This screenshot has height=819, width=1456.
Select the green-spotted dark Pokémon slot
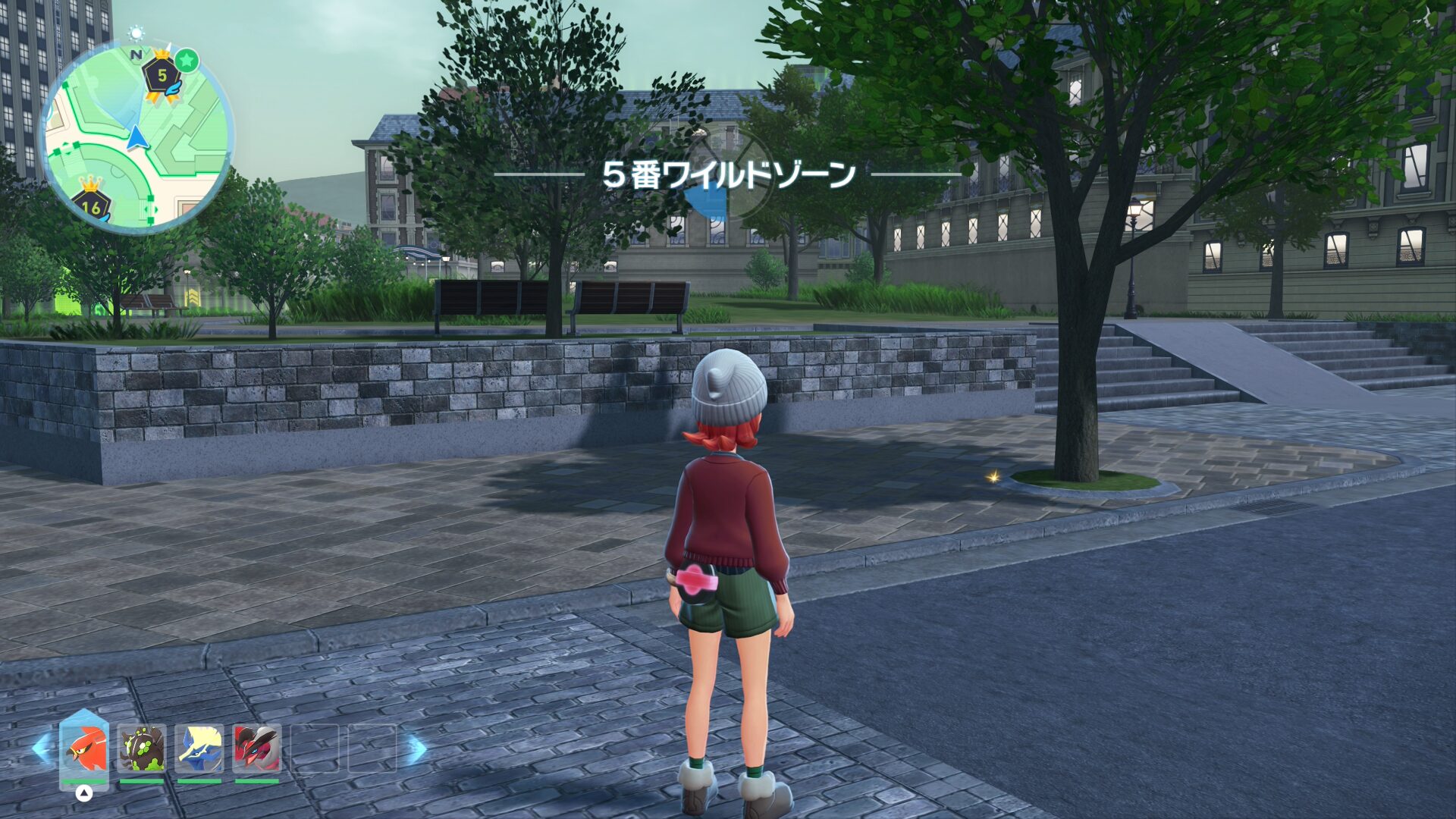142,748
